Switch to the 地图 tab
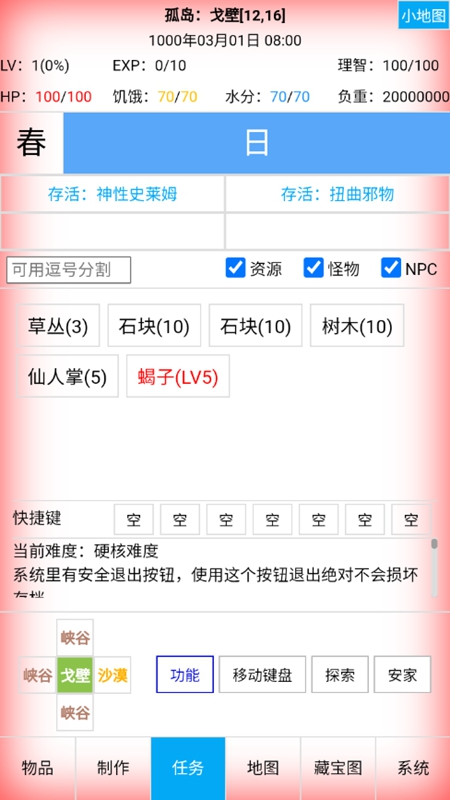 pyautogui.click(x=263, y=768)
